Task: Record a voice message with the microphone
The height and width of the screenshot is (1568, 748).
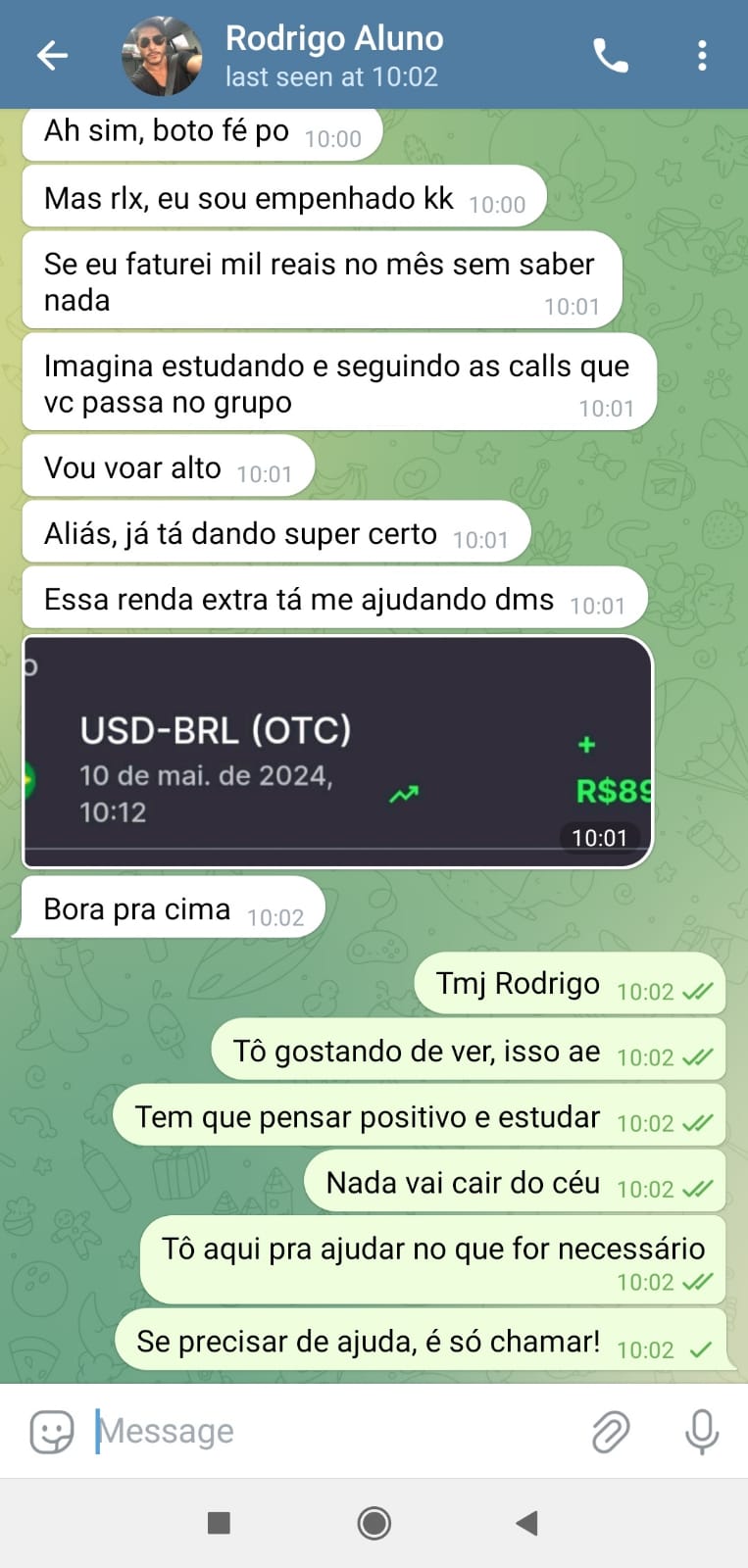Action: (x=702, y=1431)
